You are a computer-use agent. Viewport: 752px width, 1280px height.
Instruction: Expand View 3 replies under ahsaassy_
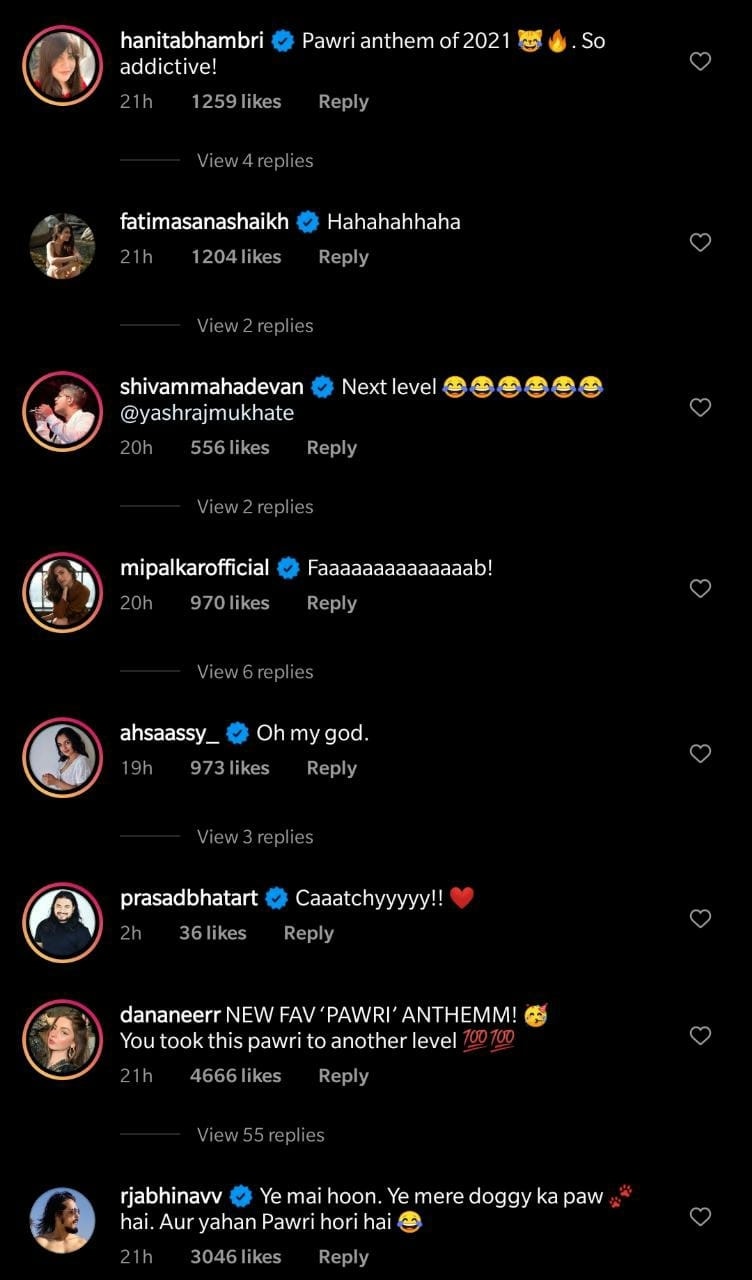click(255, 837)
